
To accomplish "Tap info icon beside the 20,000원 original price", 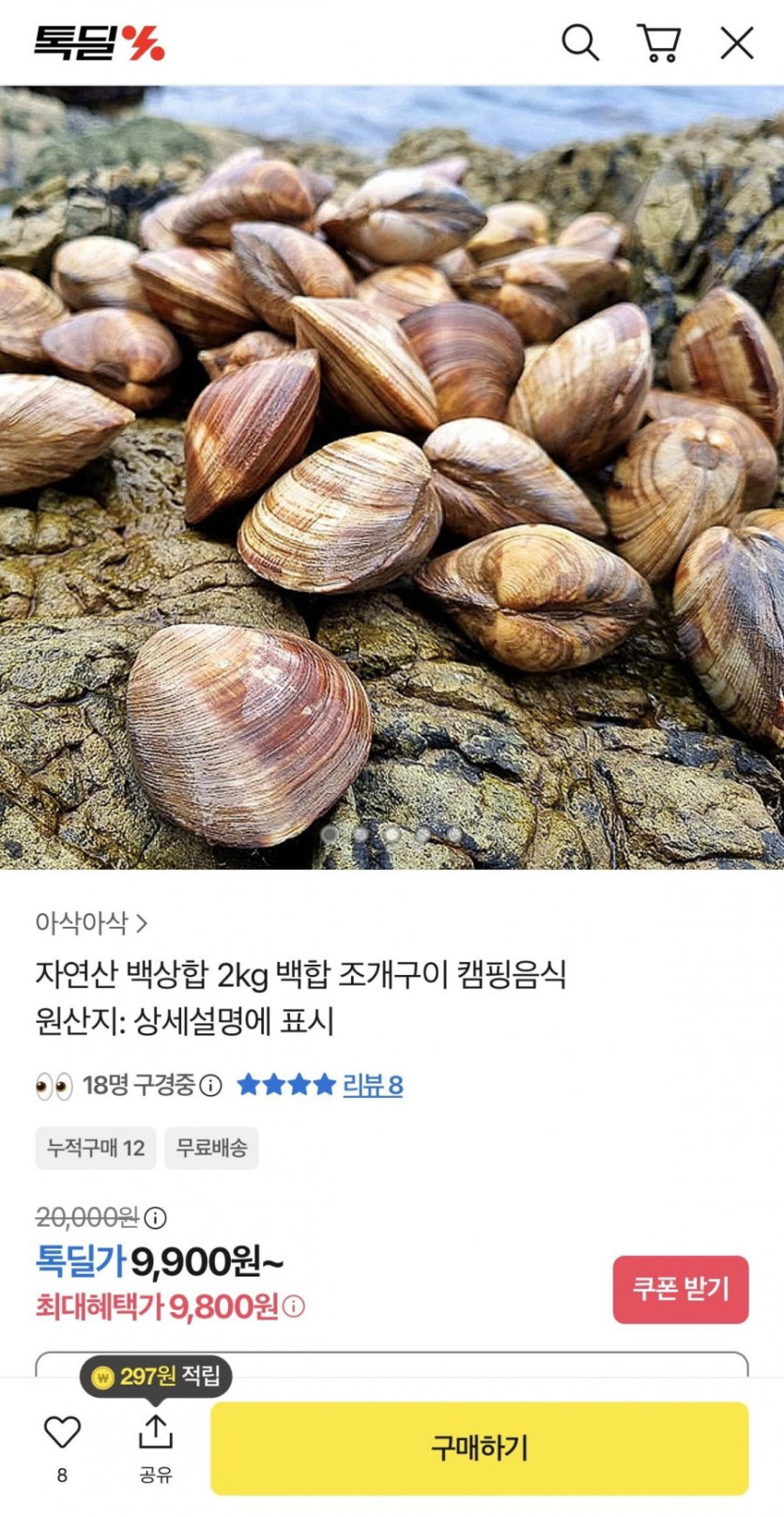I will [156, 1218].
